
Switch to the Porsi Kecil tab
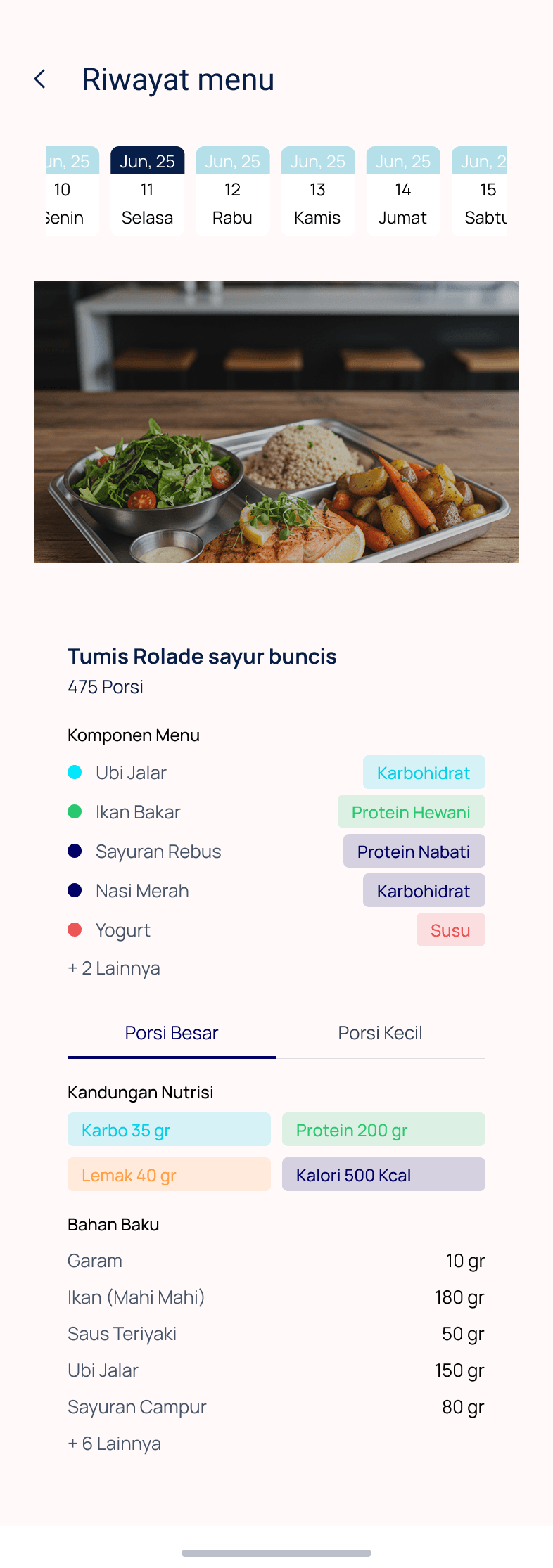[x=379, y=1032]
